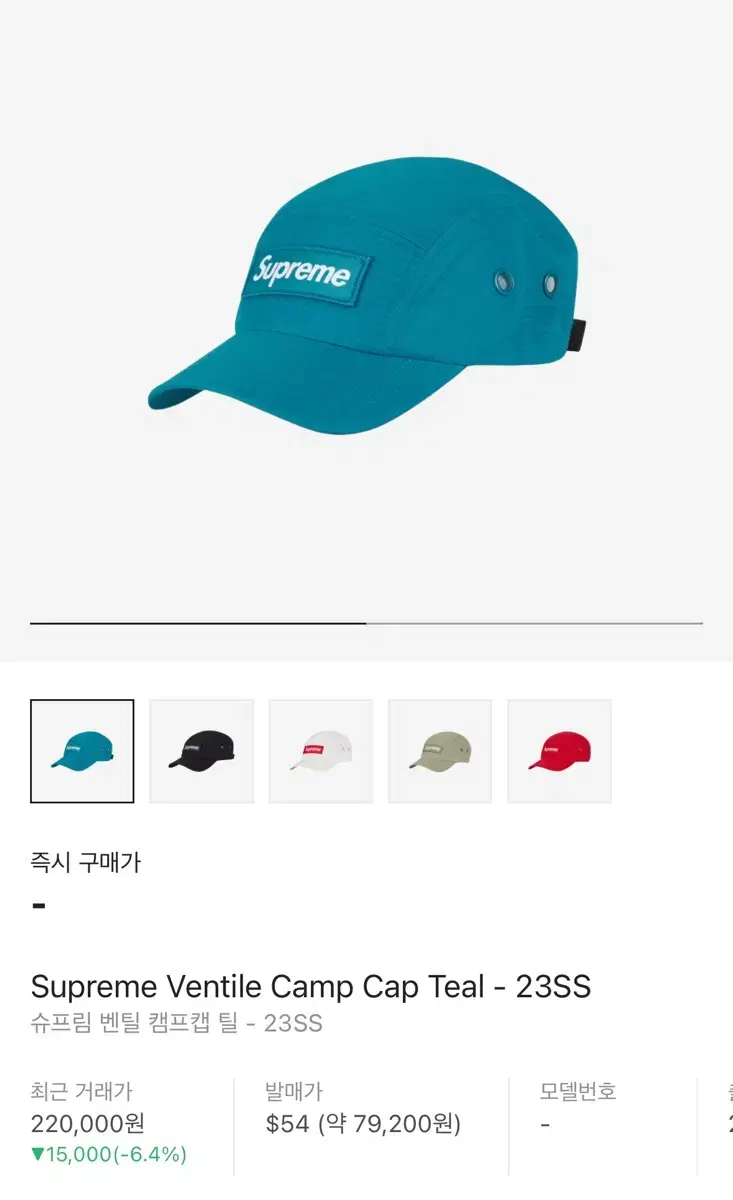Select the olive cap thumbnail

[x=440, y=750]
